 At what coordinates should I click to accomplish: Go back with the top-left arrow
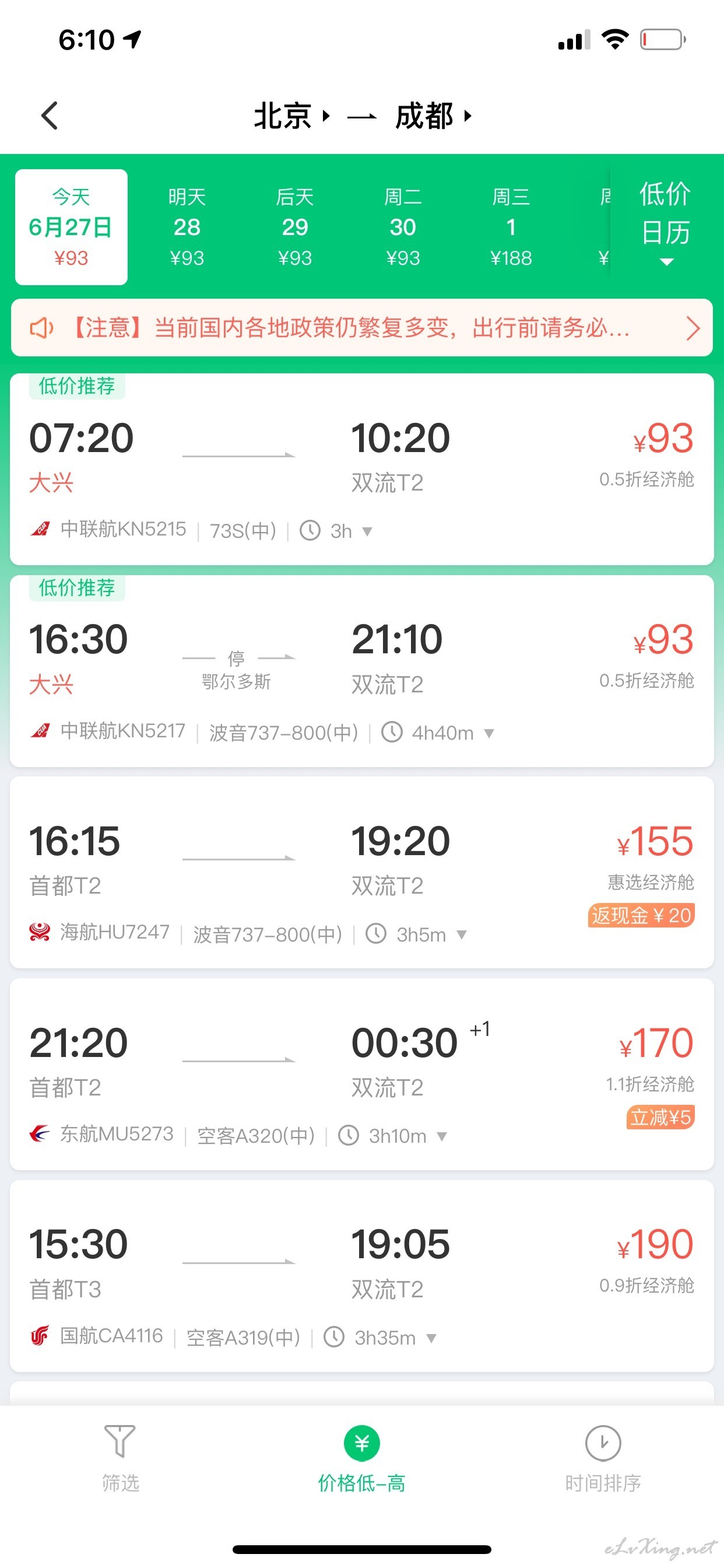point(50,115)
